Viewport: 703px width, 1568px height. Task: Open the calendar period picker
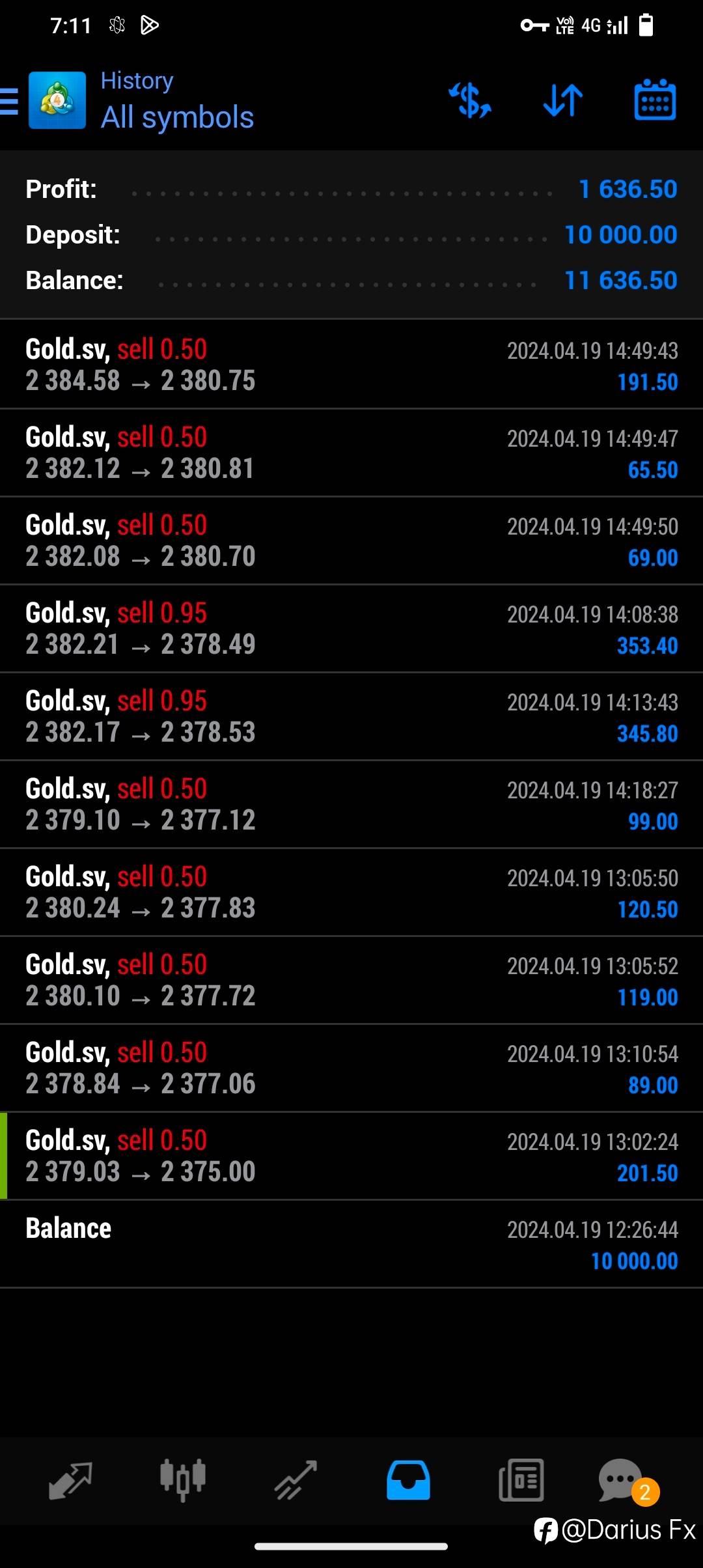tap(655, 100)
